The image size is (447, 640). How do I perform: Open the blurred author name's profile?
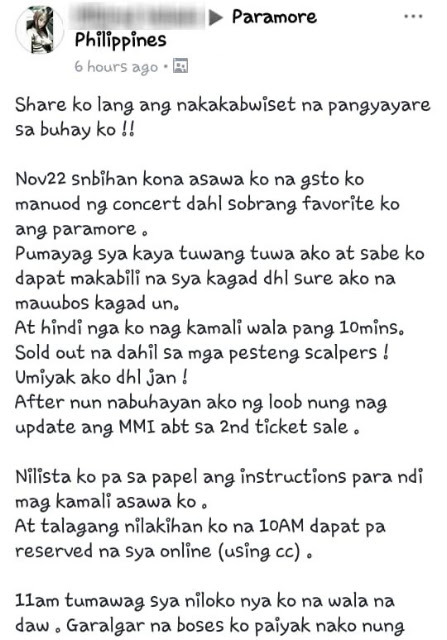click(x=138, y=16)
